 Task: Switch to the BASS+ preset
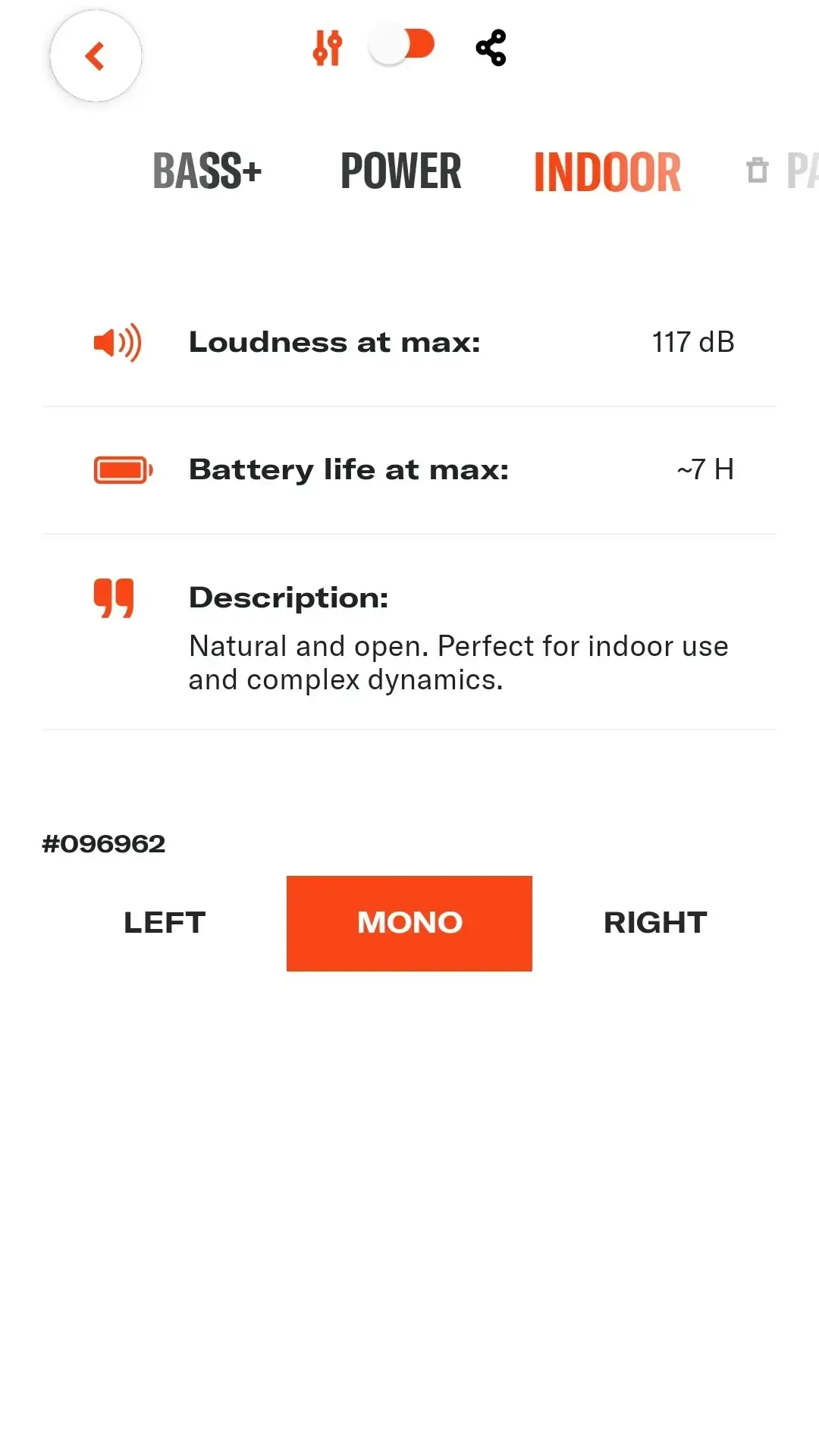(x=207, y=171)
